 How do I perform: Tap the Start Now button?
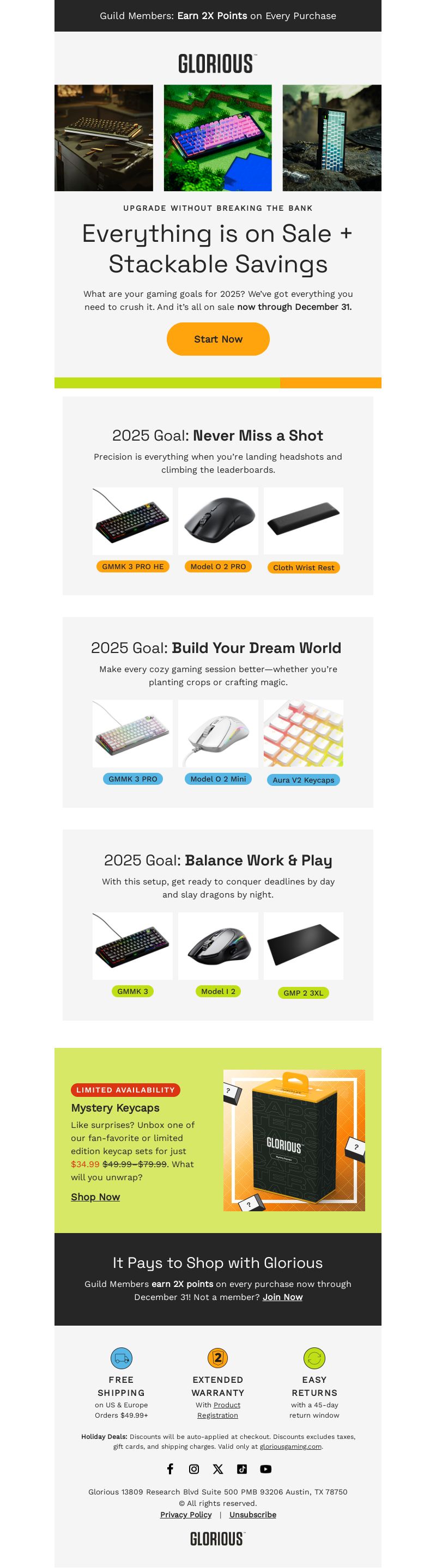click(x=217, y=339)
